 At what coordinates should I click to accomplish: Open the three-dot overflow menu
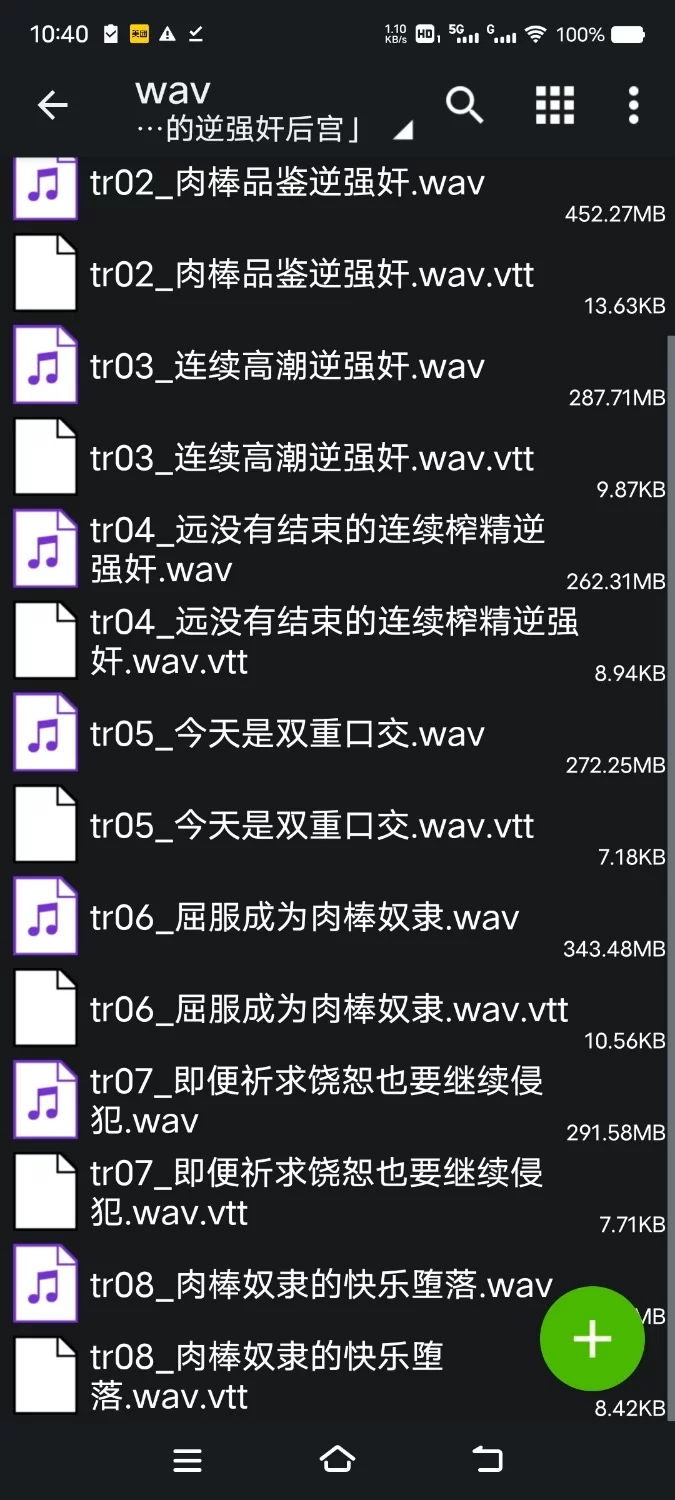633,105
